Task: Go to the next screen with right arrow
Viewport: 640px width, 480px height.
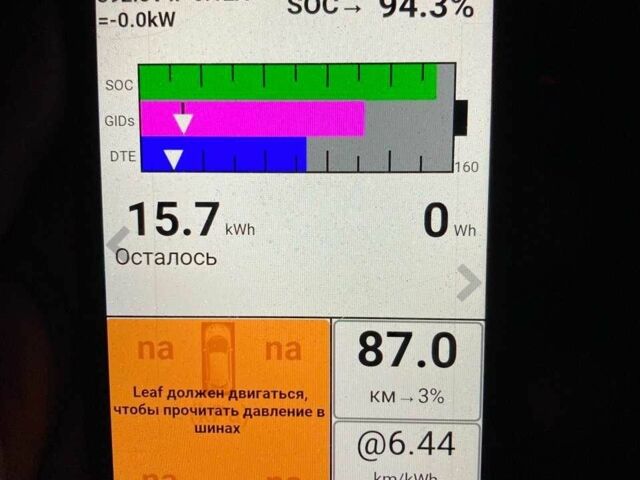Action: (x=468, y=284)
